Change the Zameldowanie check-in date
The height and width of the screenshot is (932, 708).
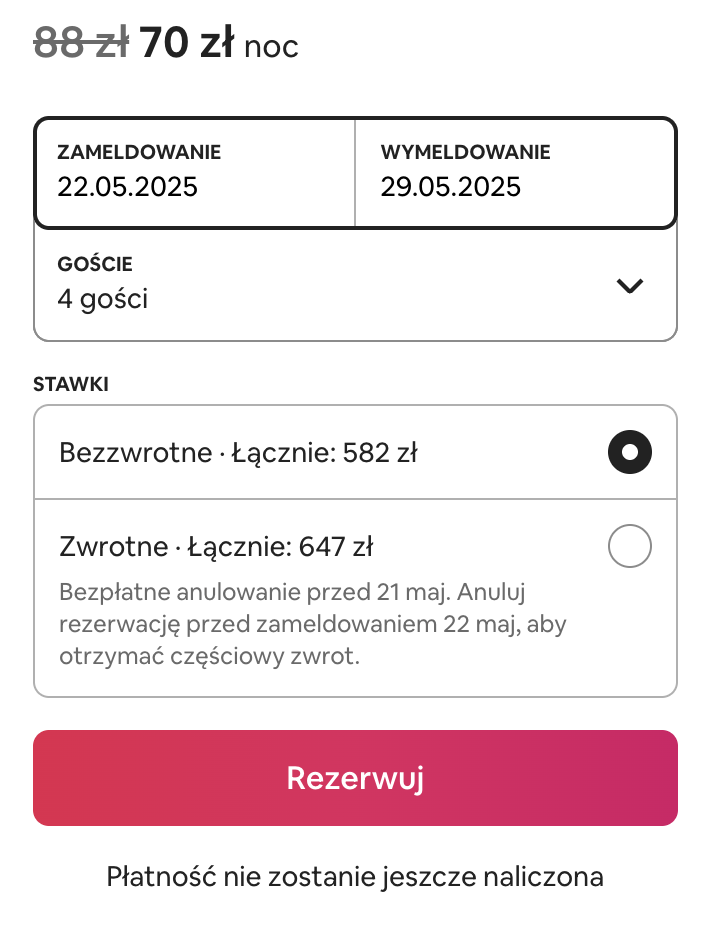tap(195, 172)
